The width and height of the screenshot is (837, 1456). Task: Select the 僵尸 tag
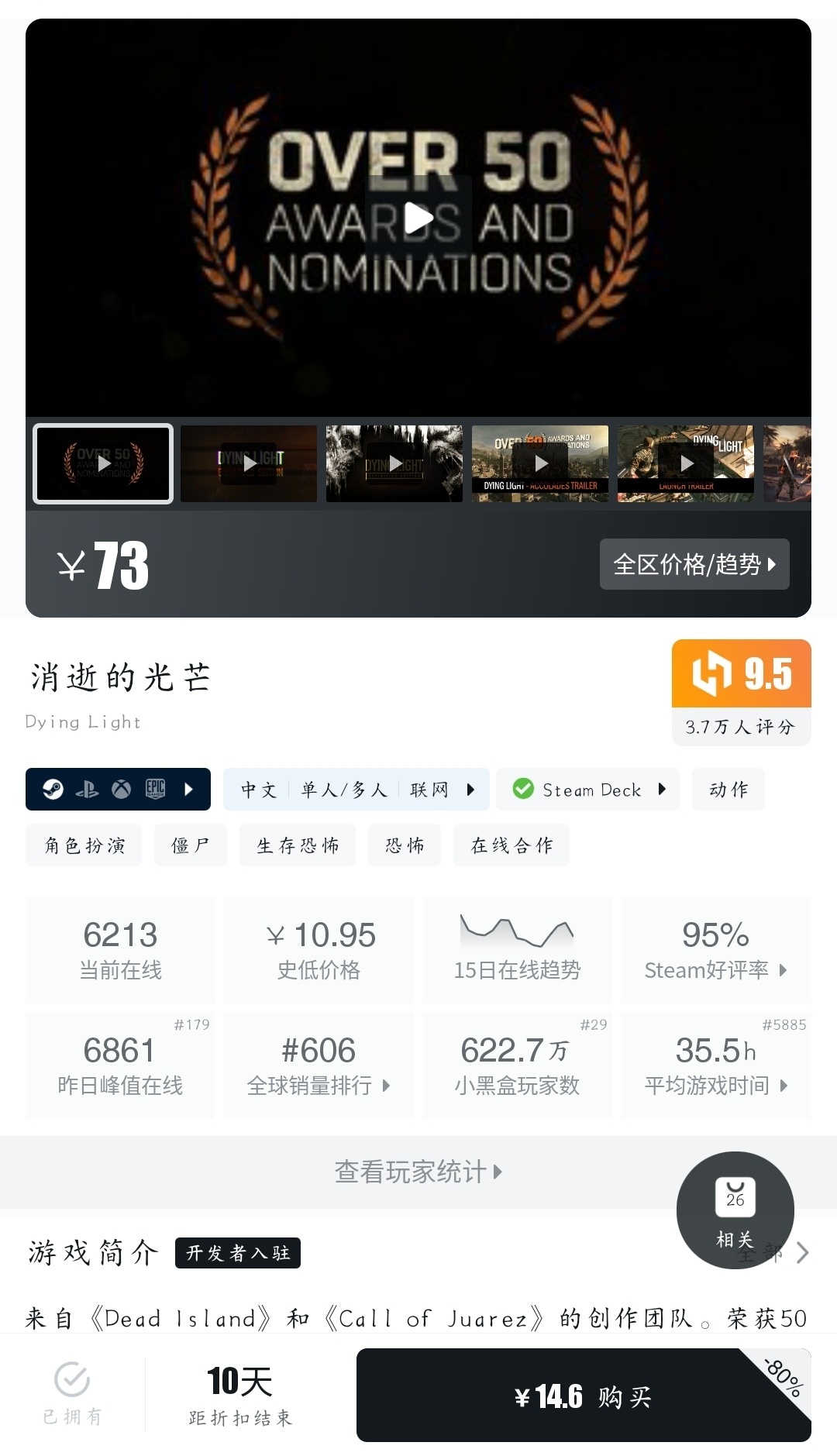coord(190,845)
